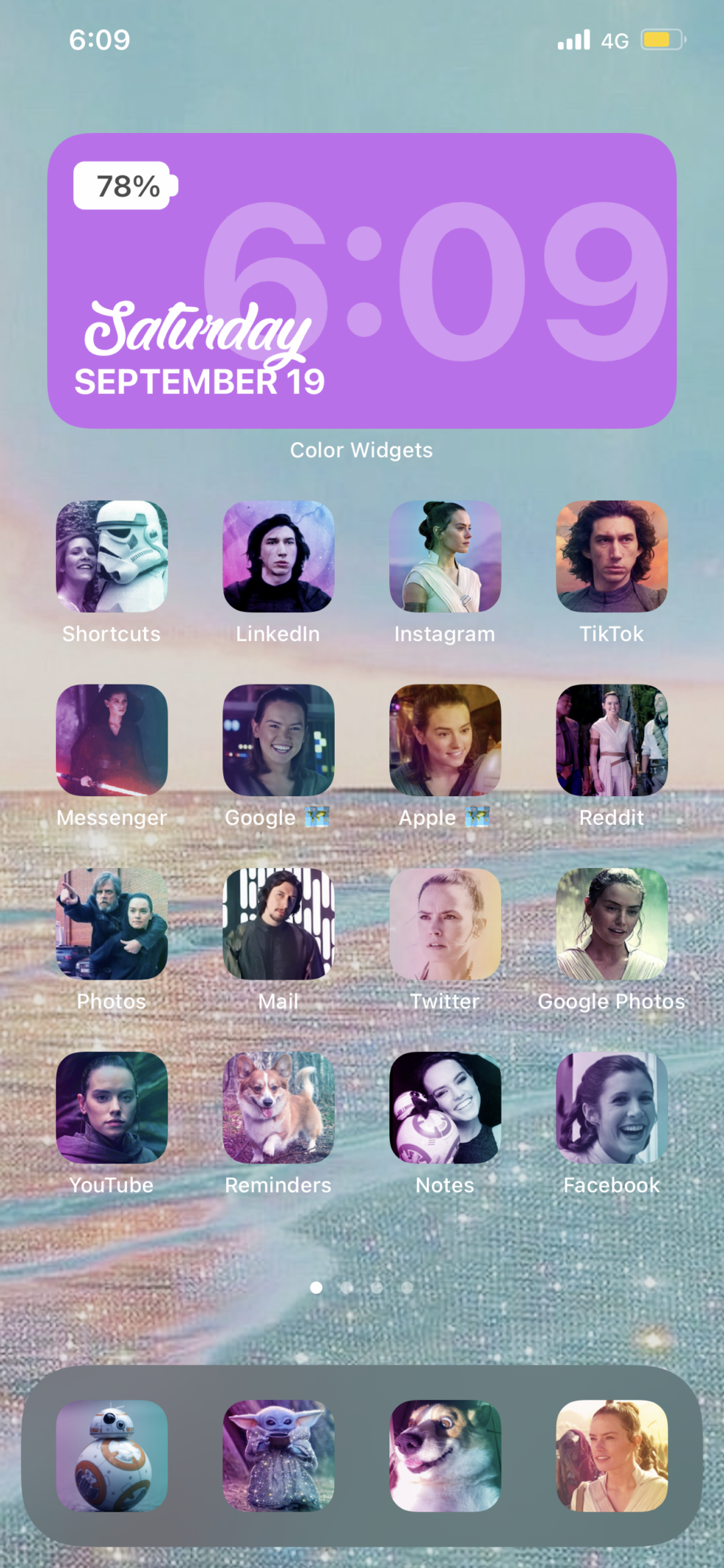
Task: Open the BB-8 droid icon in the dock
Action: (x=112, y=1456)
